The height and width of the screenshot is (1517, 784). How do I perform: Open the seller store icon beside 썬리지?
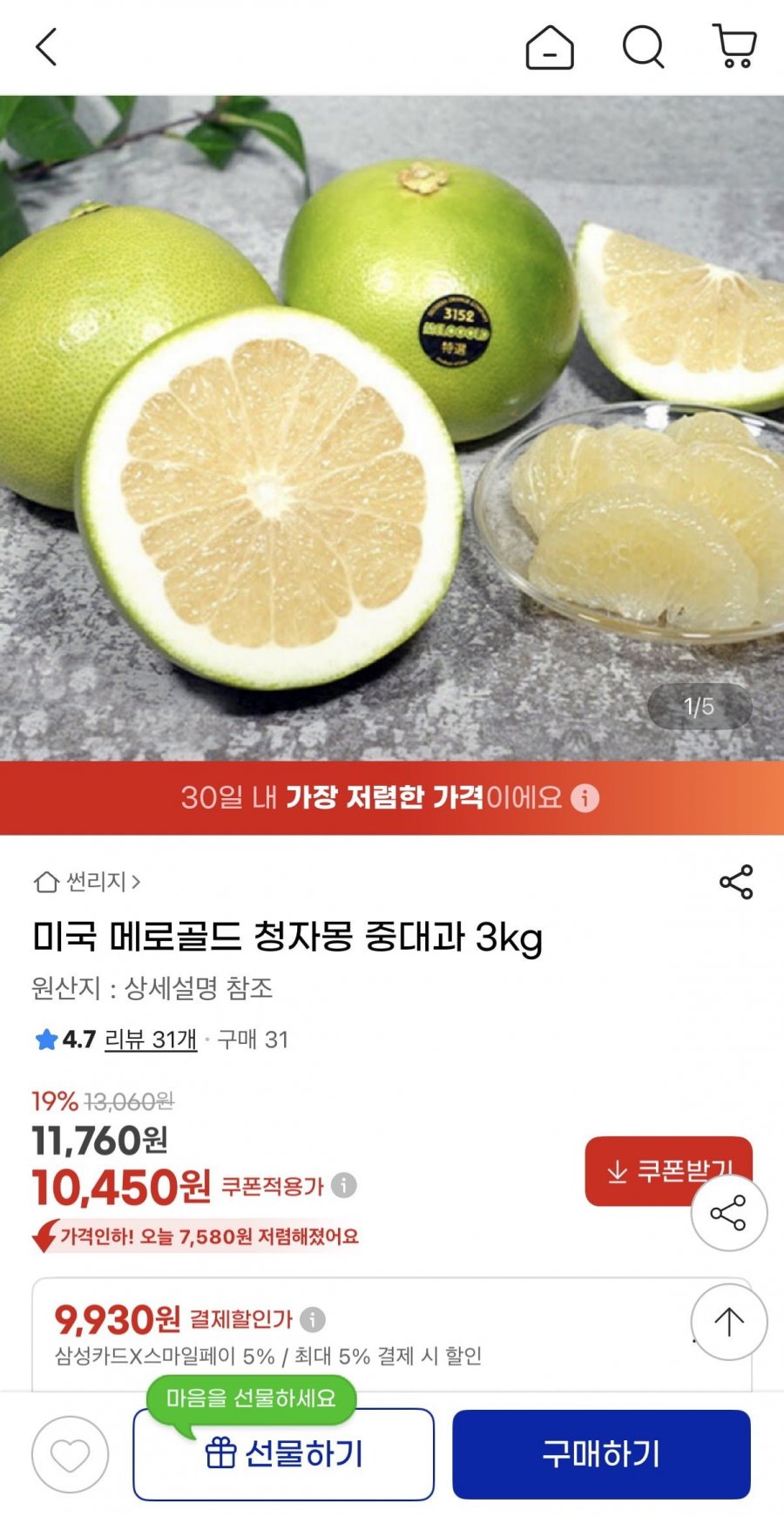point(46,883)
